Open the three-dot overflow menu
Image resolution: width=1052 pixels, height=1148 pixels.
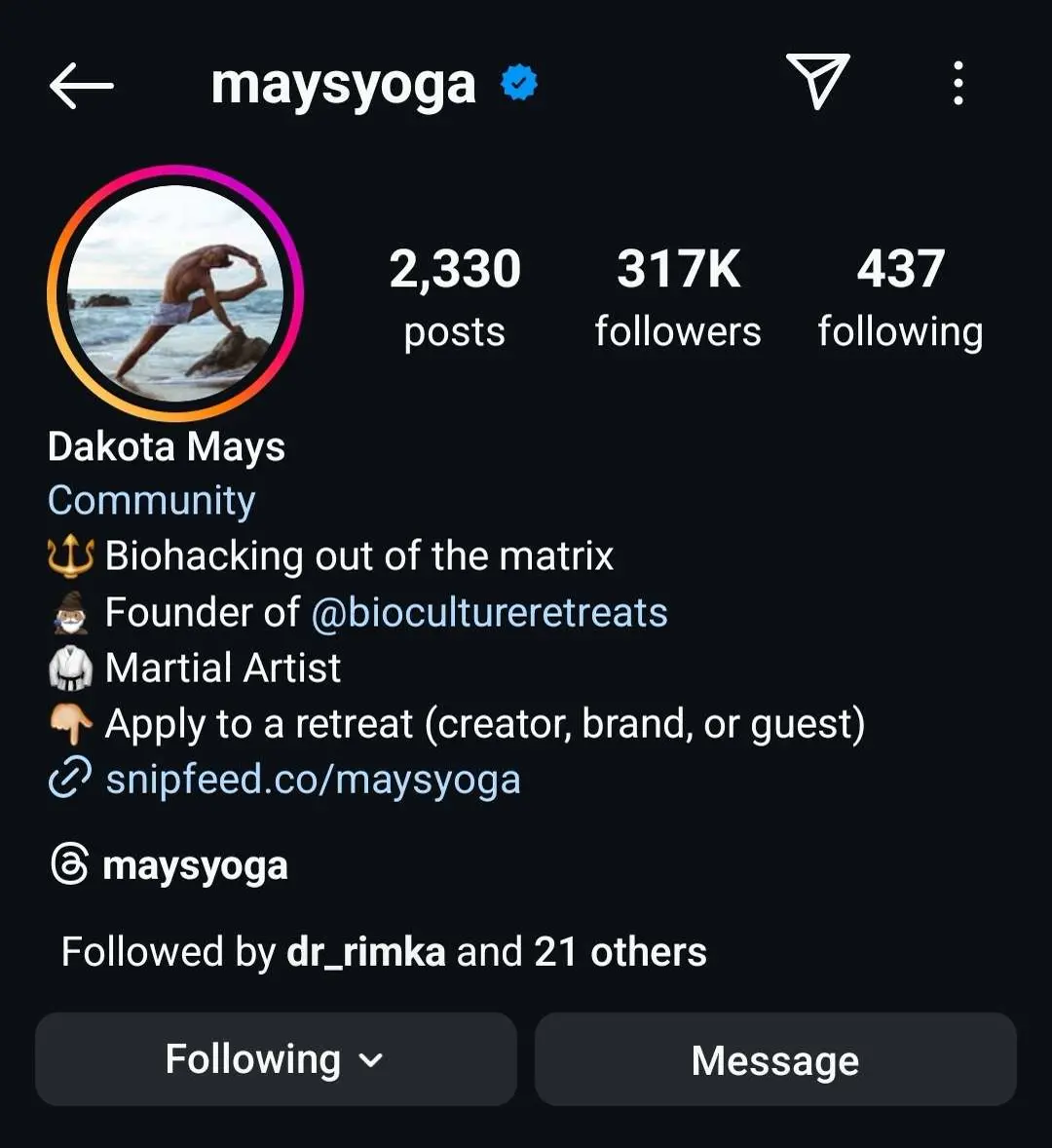click(958, 83)
